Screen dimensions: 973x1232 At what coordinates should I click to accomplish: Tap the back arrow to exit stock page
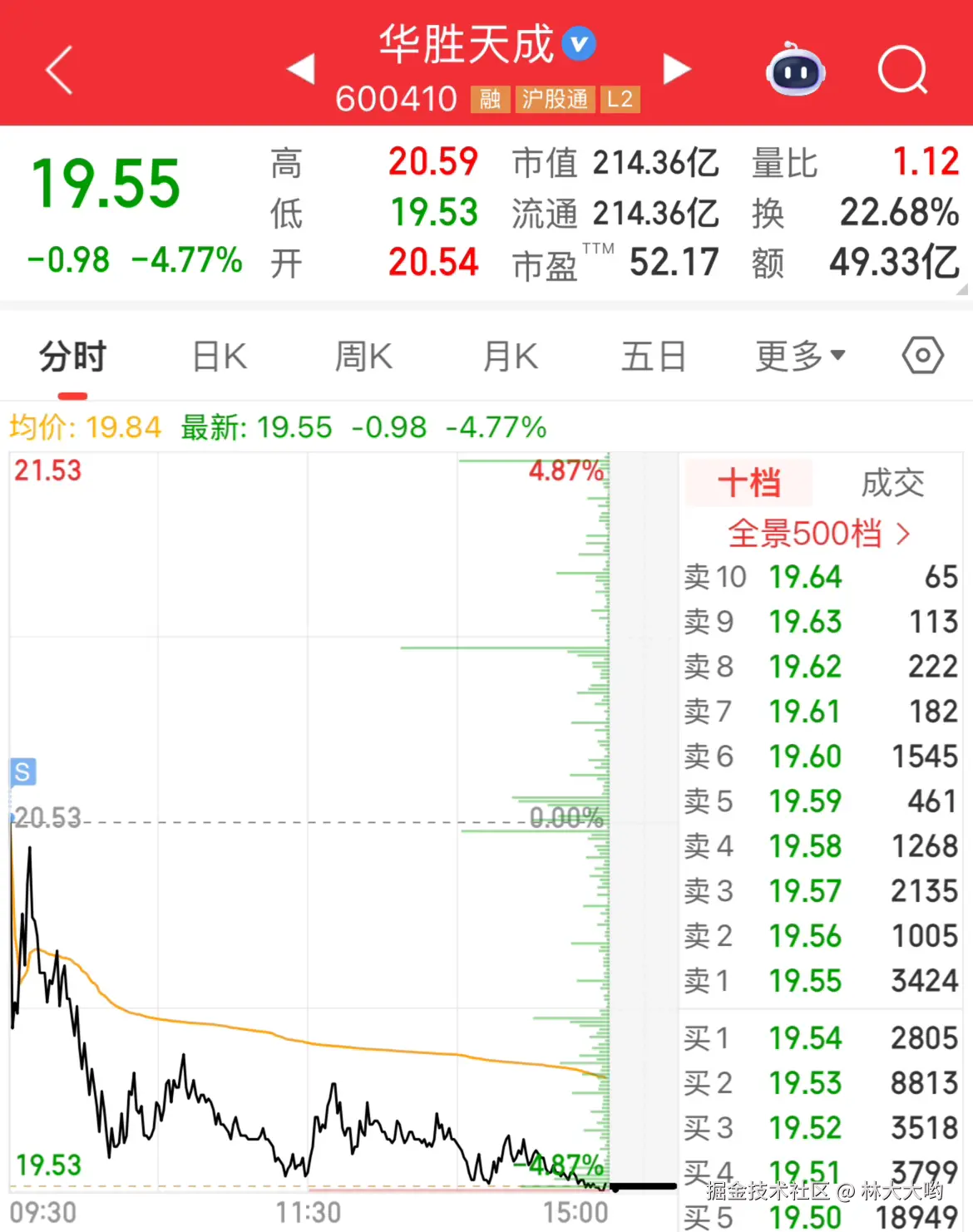(x=58, y=71)
